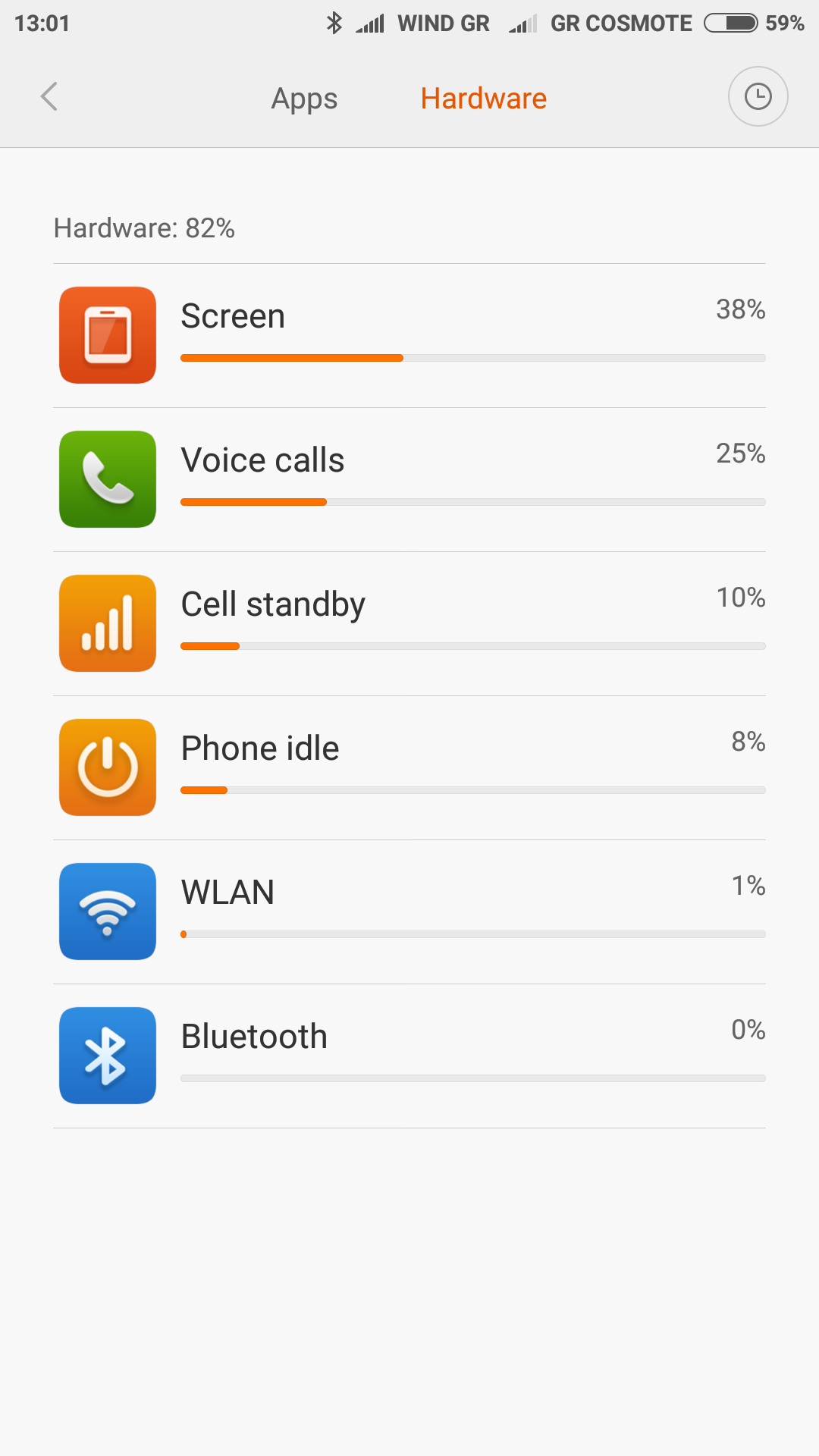Image resolution: width=819 pixels, height=1456 pixels.
Task: Check Phone idle usage details
Action: point(409,767)
